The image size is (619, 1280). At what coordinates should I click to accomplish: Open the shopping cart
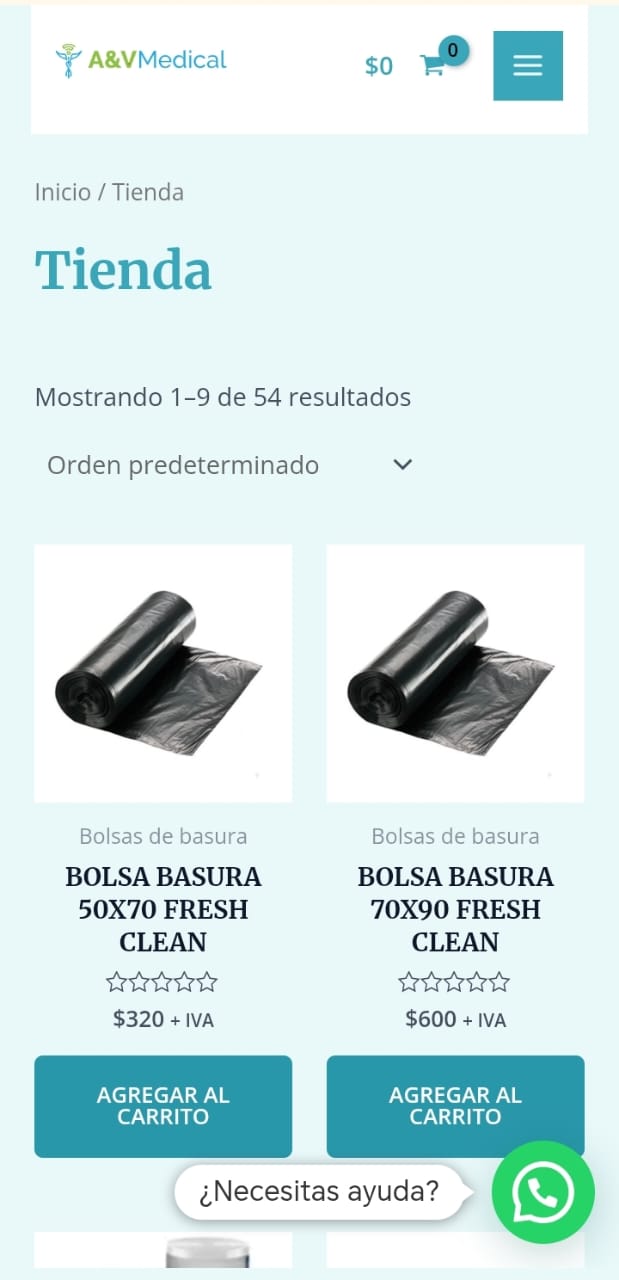tap(433, 66)
